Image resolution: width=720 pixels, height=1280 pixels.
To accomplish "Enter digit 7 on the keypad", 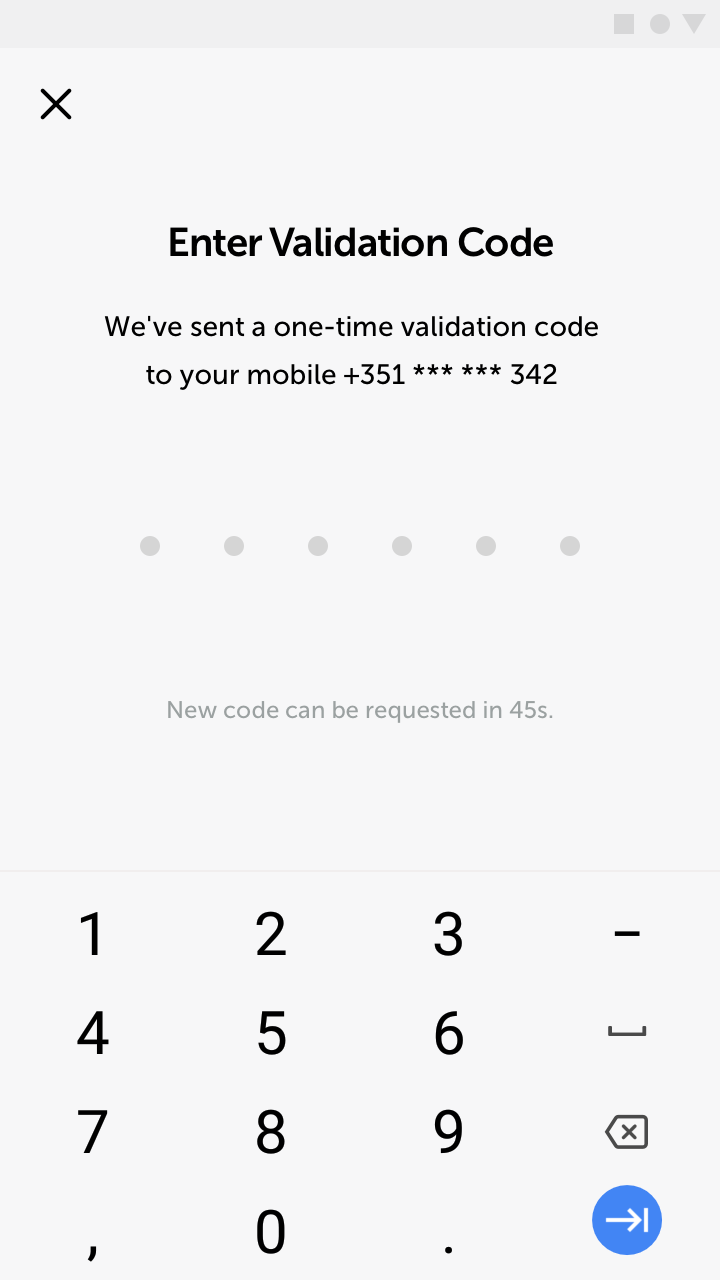I will click(x=92, y=1132).
